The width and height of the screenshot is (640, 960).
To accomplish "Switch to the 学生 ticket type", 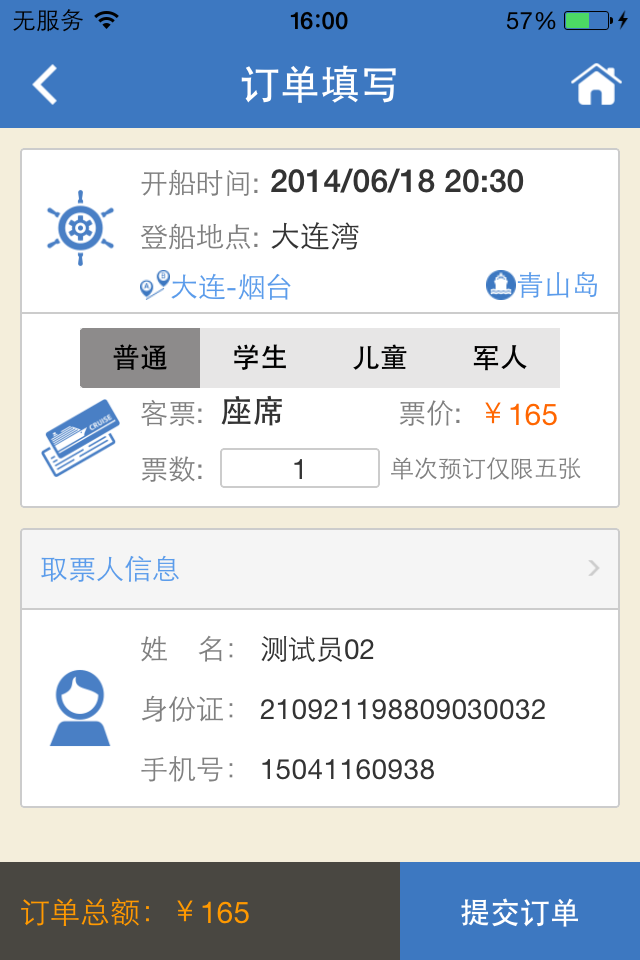I will coord(260,358).
